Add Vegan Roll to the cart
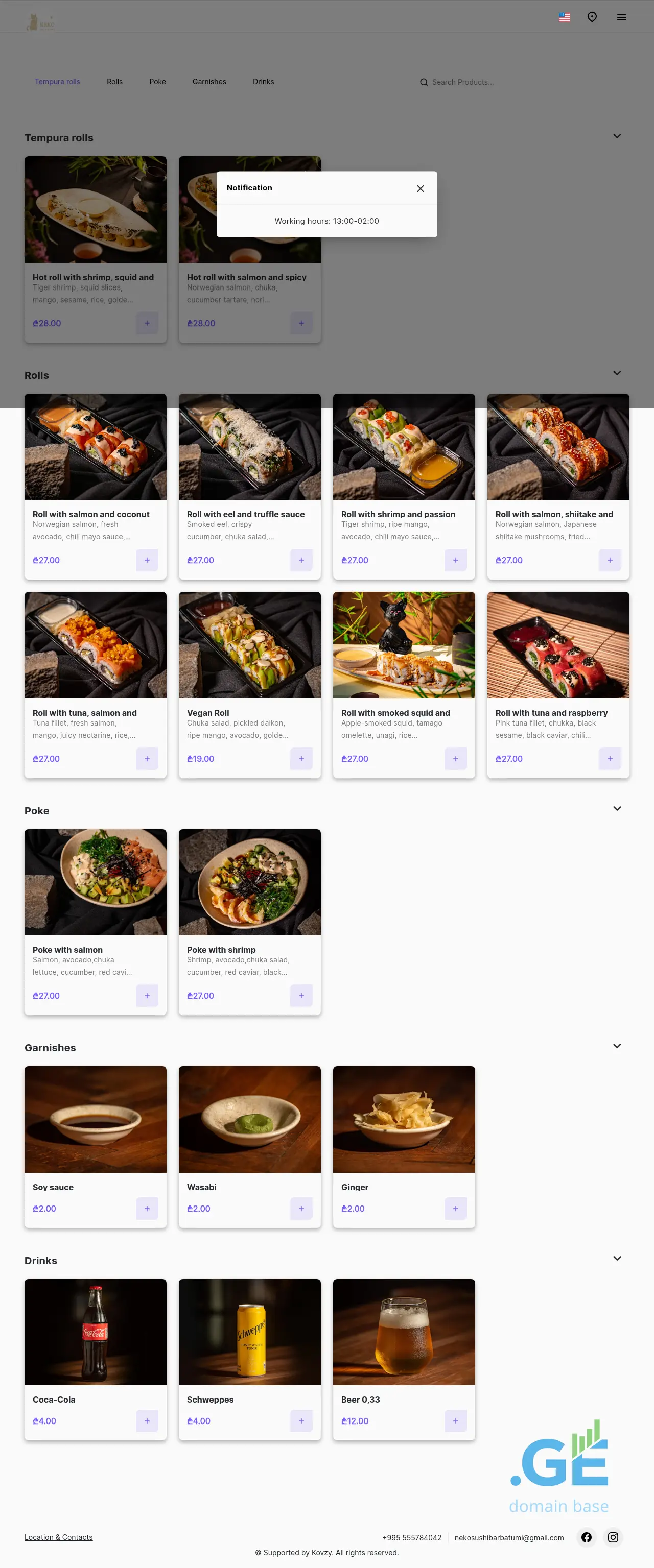 coord(301,758)
